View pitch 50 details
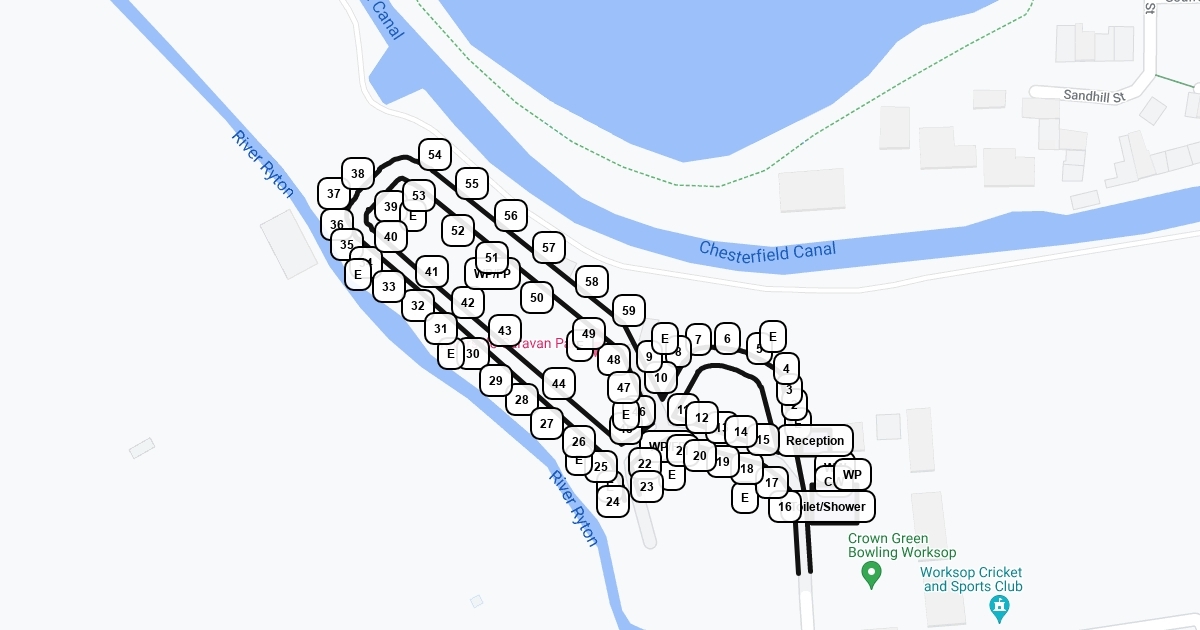This screenshot has width=1200, height=630. [537, 297]
